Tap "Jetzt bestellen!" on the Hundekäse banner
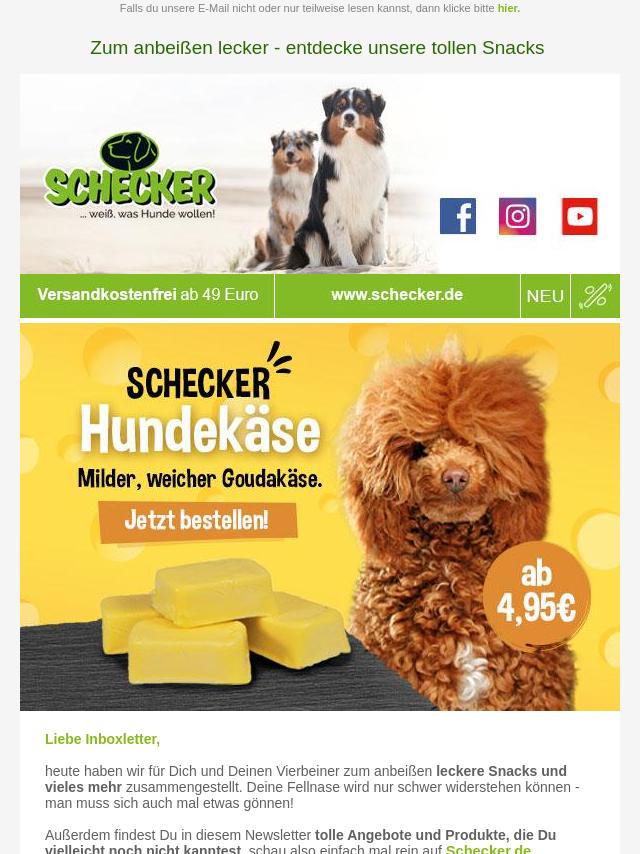 [x=197, y=521]
